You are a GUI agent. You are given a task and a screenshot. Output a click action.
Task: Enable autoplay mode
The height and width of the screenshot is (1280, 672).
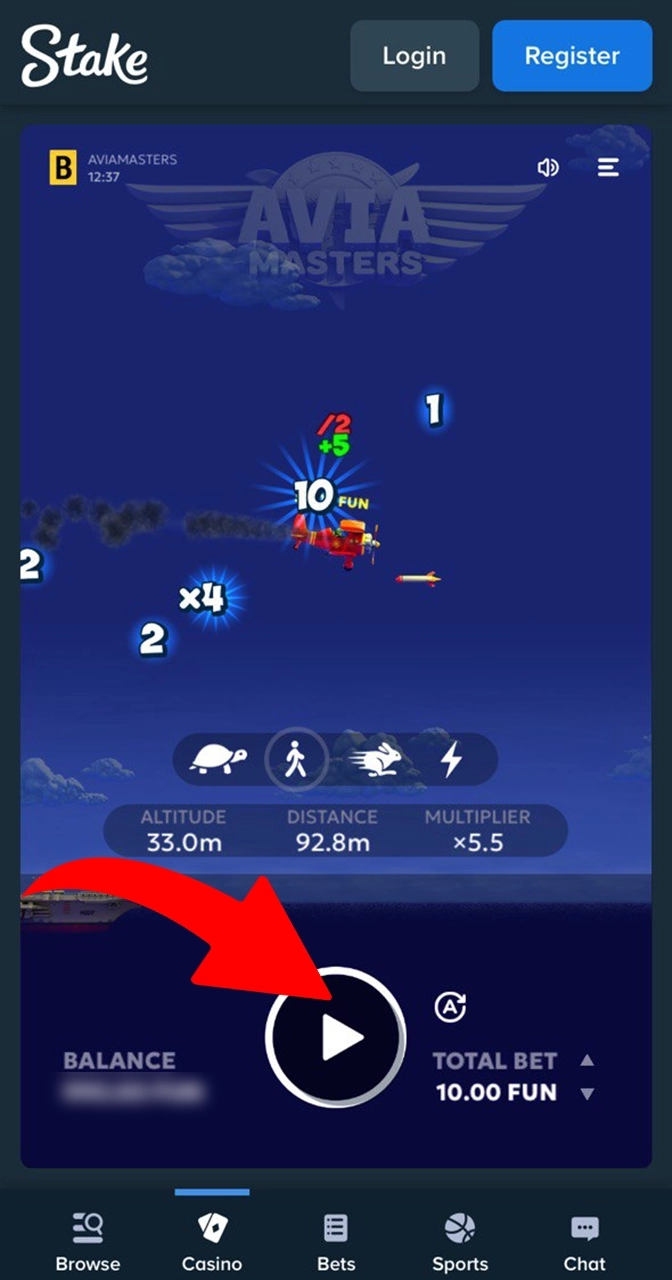pyautogui.click(x=451, y=1007)
